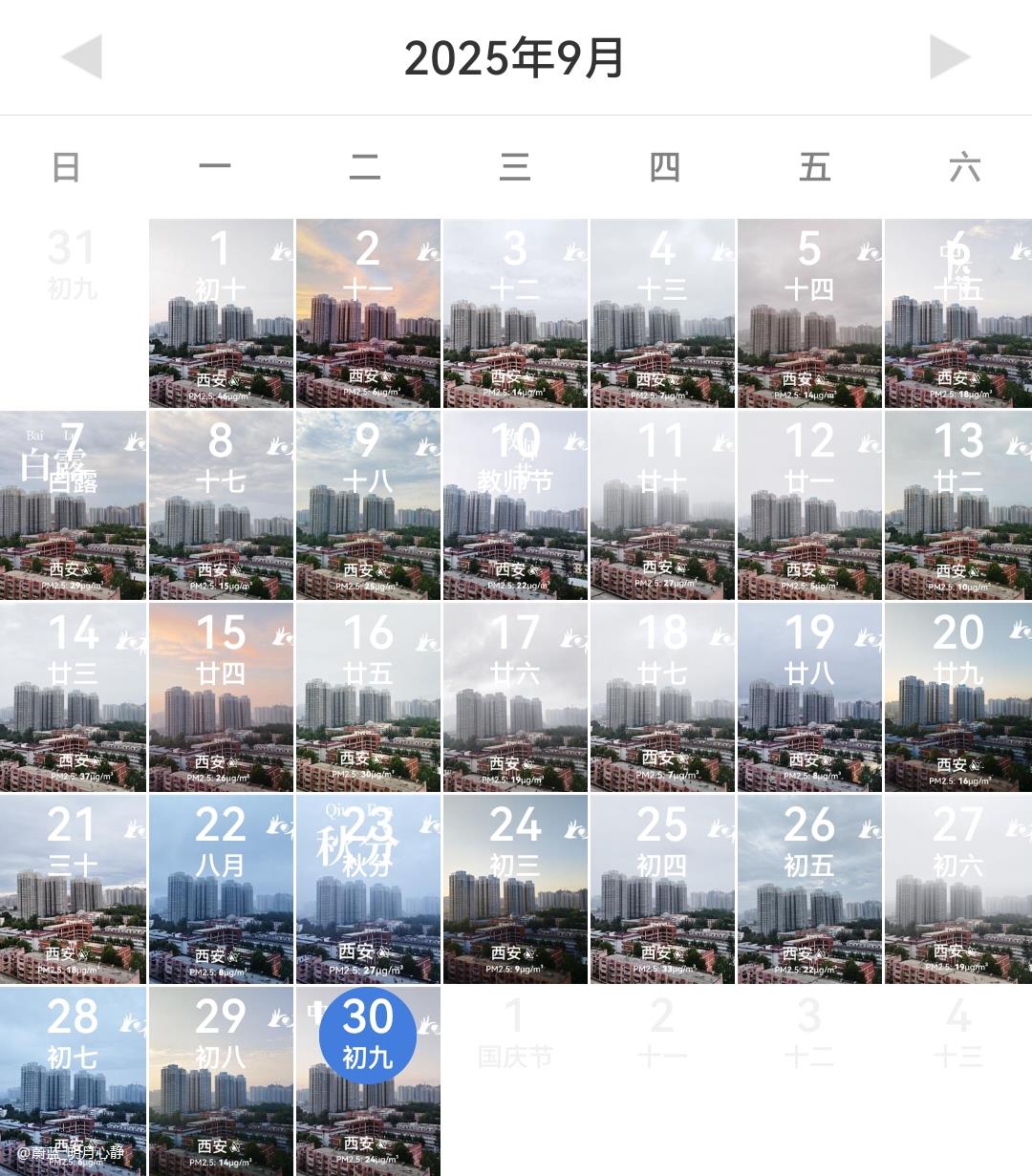Screen dimensions: 1032x1176
Task: Open the 教师节 day, September 10
Action: 515,505
